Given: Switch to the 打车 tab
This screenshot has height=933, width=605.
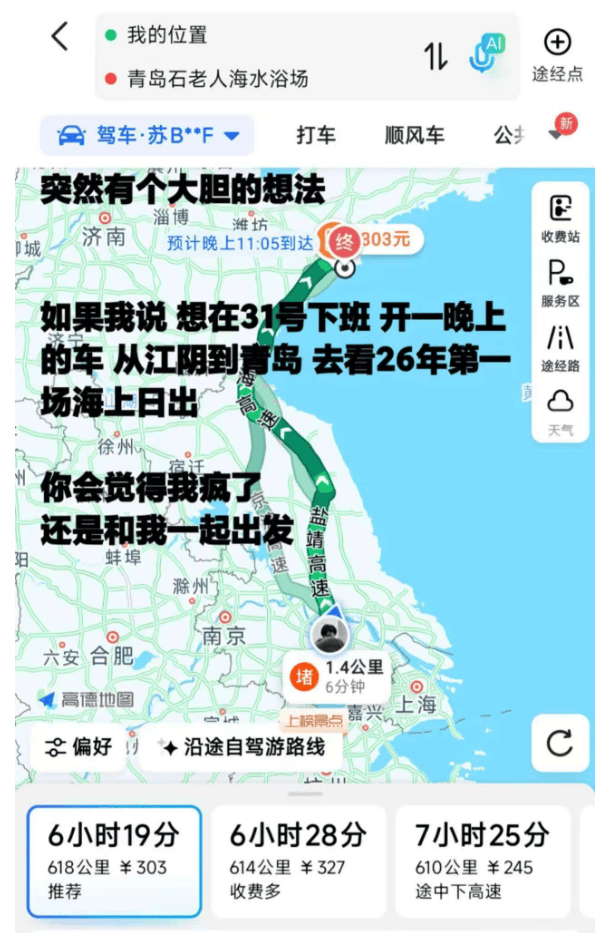Looking at the screenshot, I should click(x=316, y=136).
